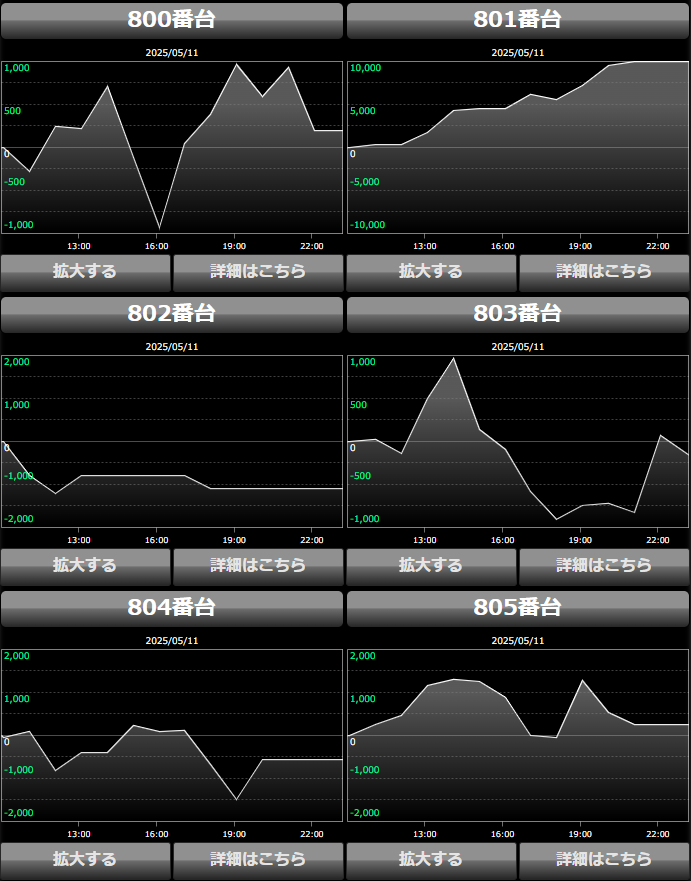691x881 pixels.
Task: Tap 拡大する for machine 804番台
Action: pos(86,860)
